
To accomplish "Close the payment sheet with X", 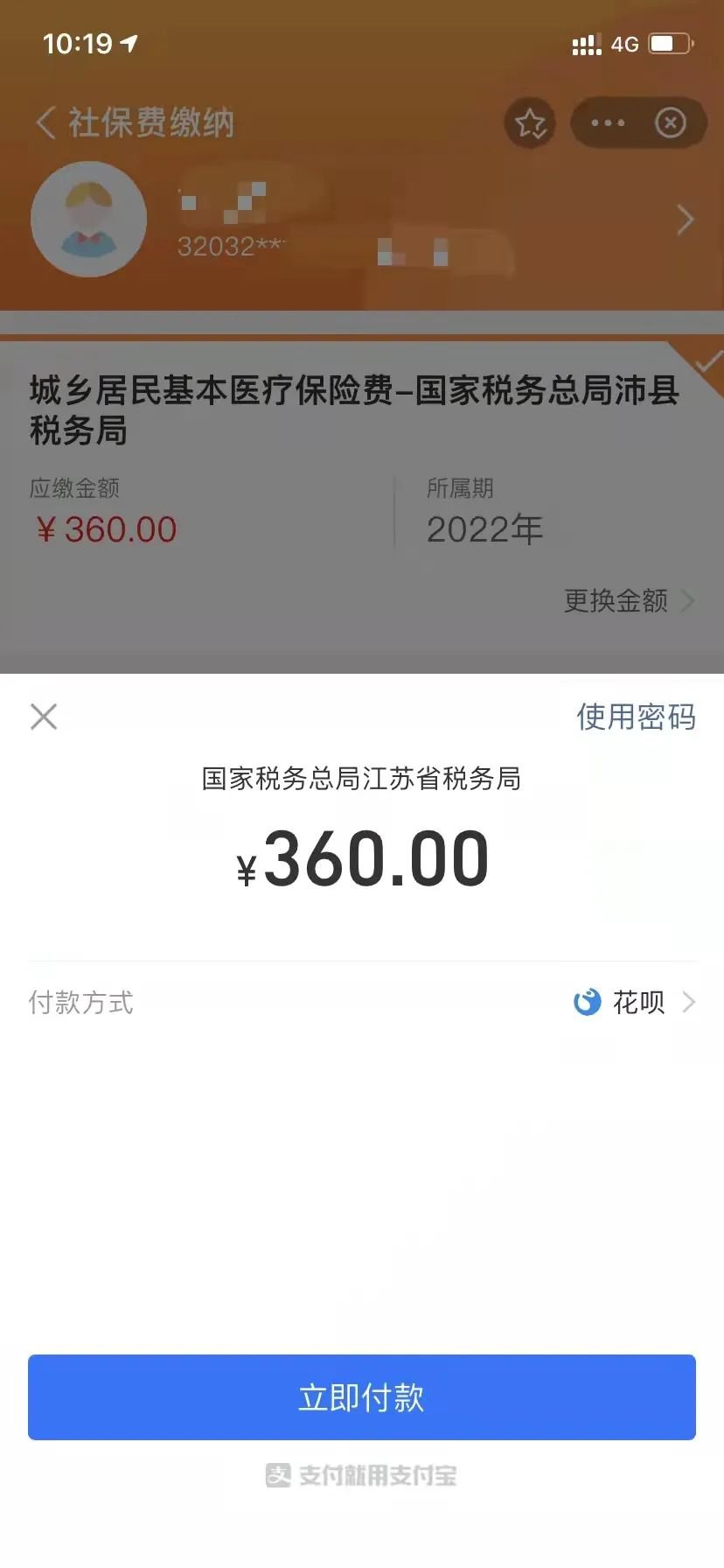I will tap(44, 717).
